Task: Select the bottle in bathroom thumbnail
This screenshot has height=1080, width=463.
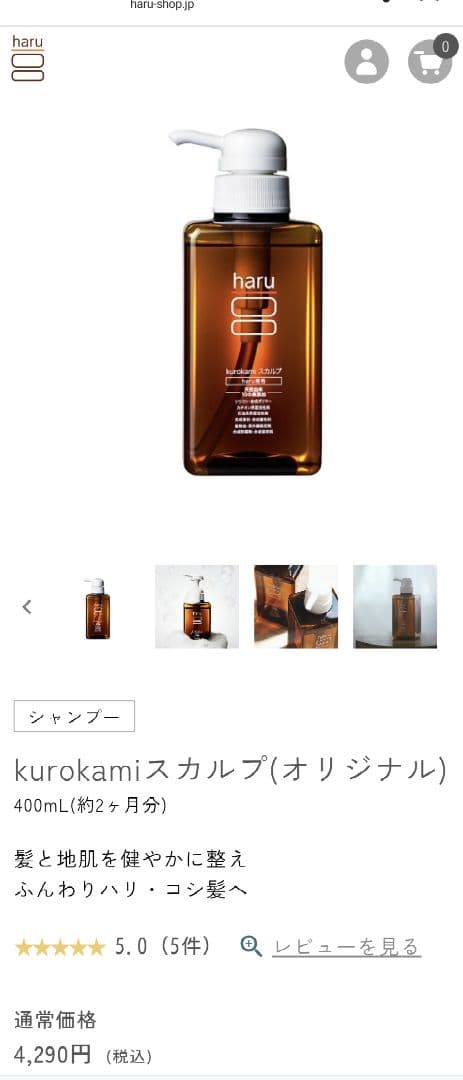Action: click(395, 607)
